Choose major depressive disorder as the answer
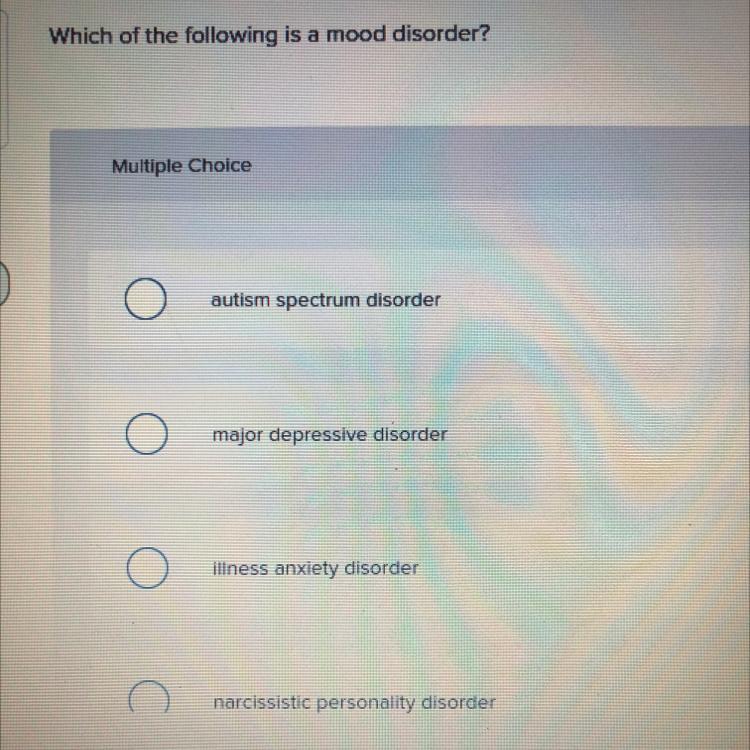The height and width of the screenshot is (750, 750). pos(146,436)
